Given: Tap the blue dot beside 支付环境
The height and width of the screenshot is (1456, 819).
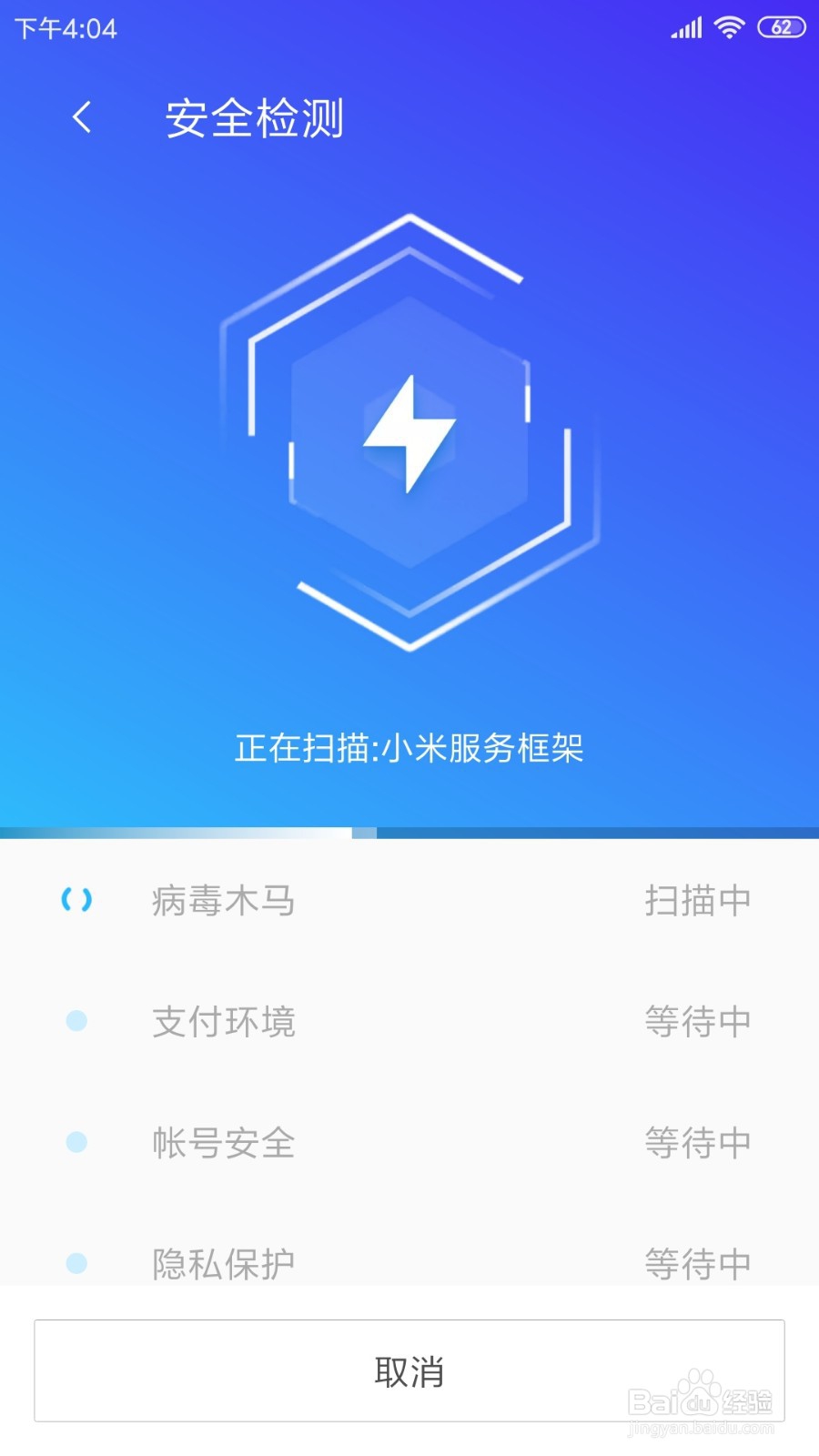Looking at the screenshot, I should (77, 1023).
